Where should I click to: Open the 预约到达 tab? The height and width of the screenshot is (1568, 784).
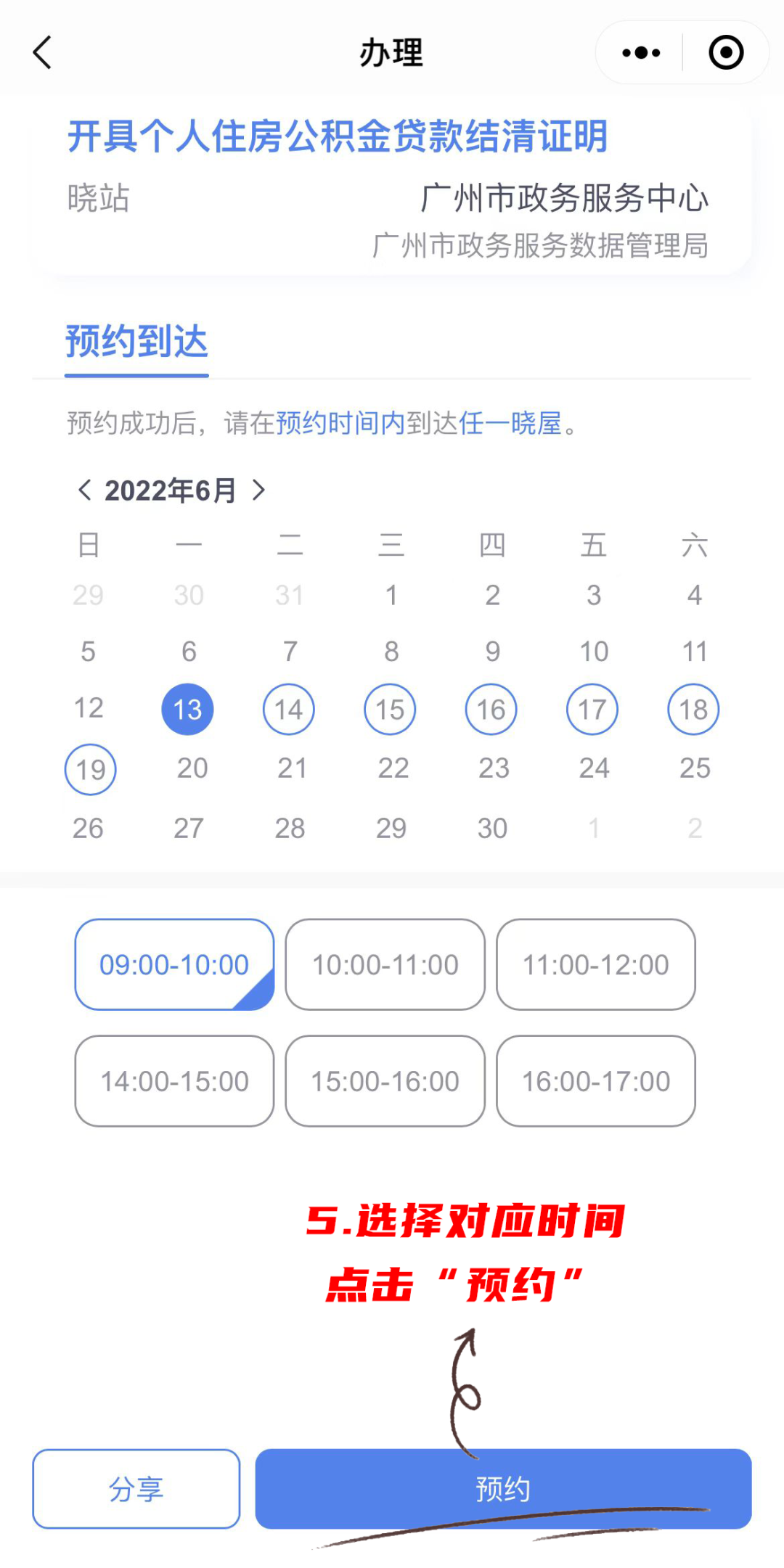[136, 342]
